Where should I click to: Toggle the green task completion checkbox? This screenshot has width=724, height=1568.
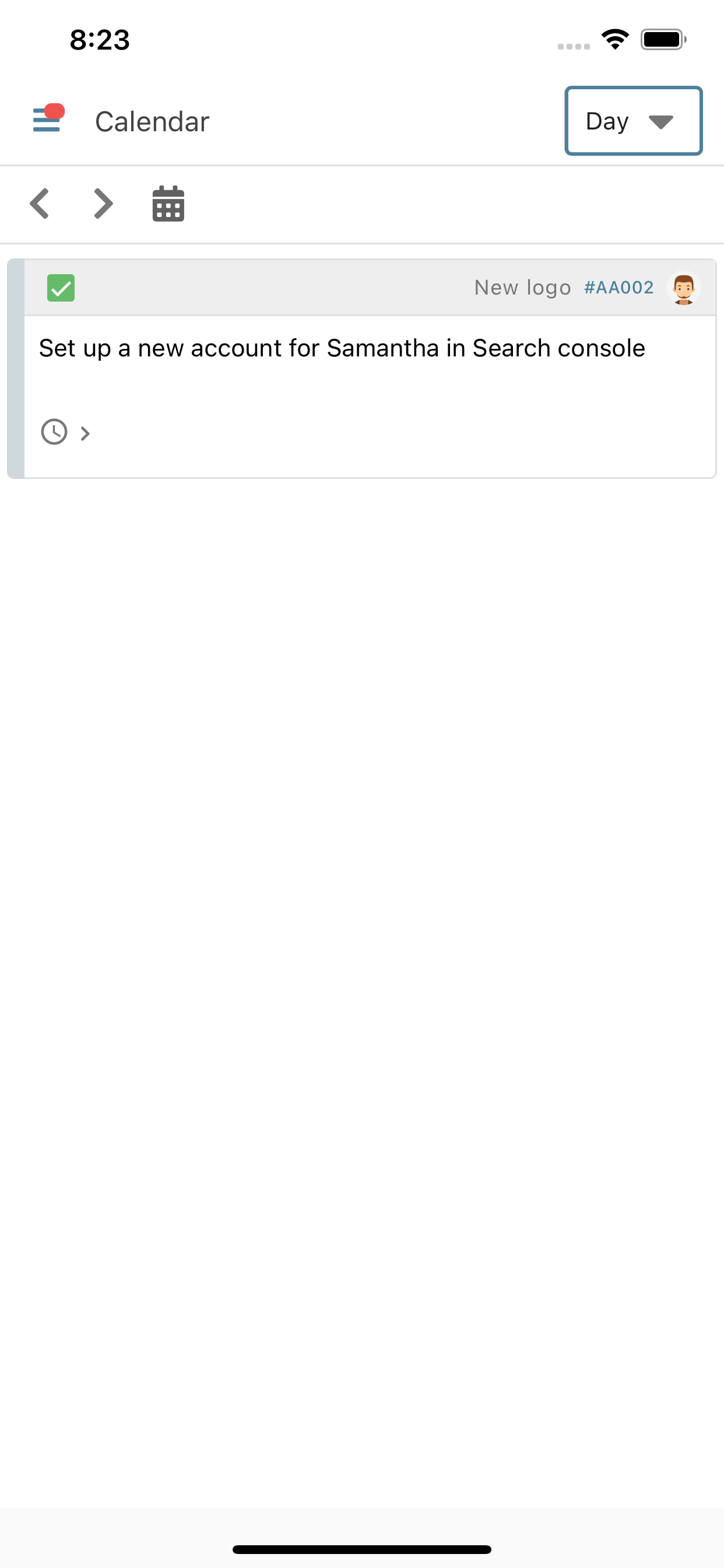tap(61, 288)
